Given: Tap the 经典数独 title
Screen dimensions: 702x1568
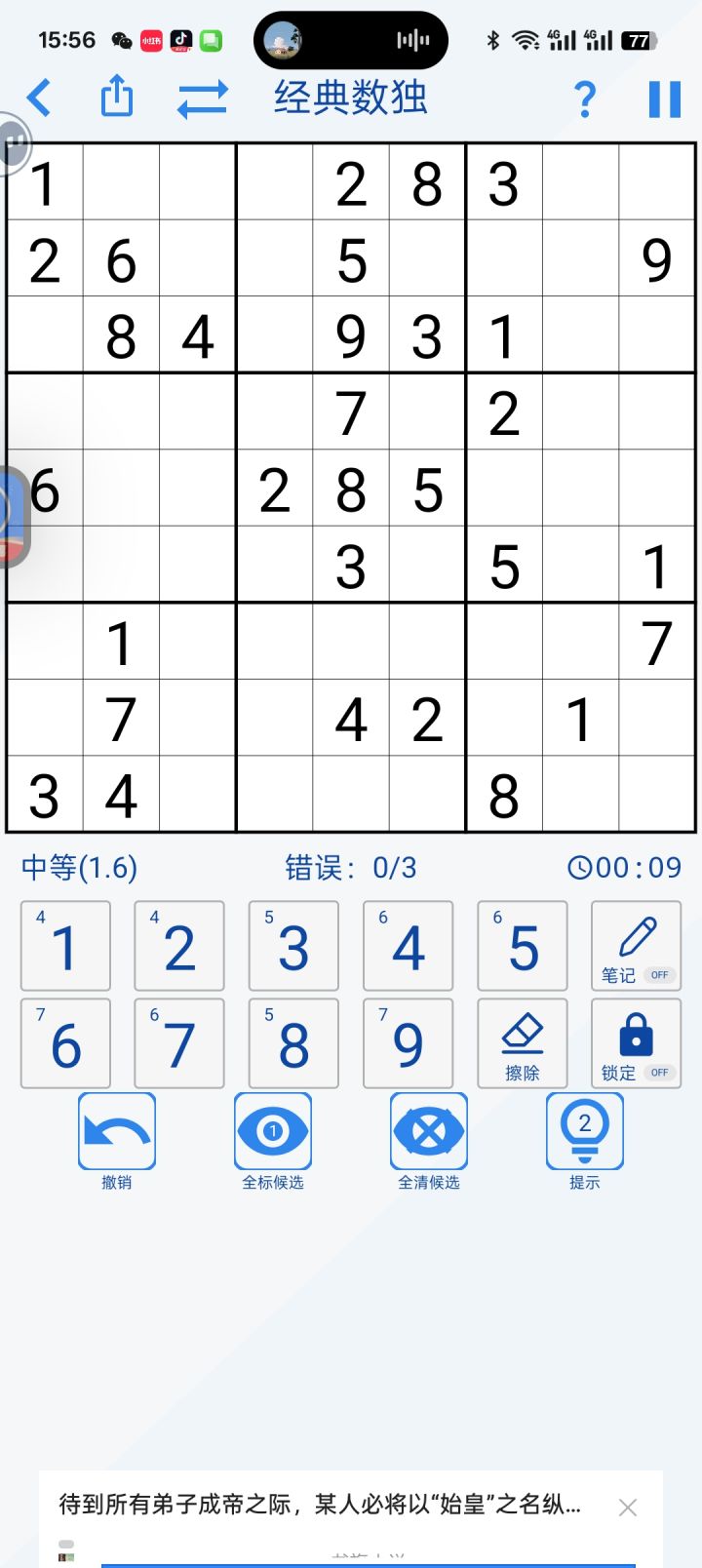Looking at the screenshot, I should click(351, 98).
